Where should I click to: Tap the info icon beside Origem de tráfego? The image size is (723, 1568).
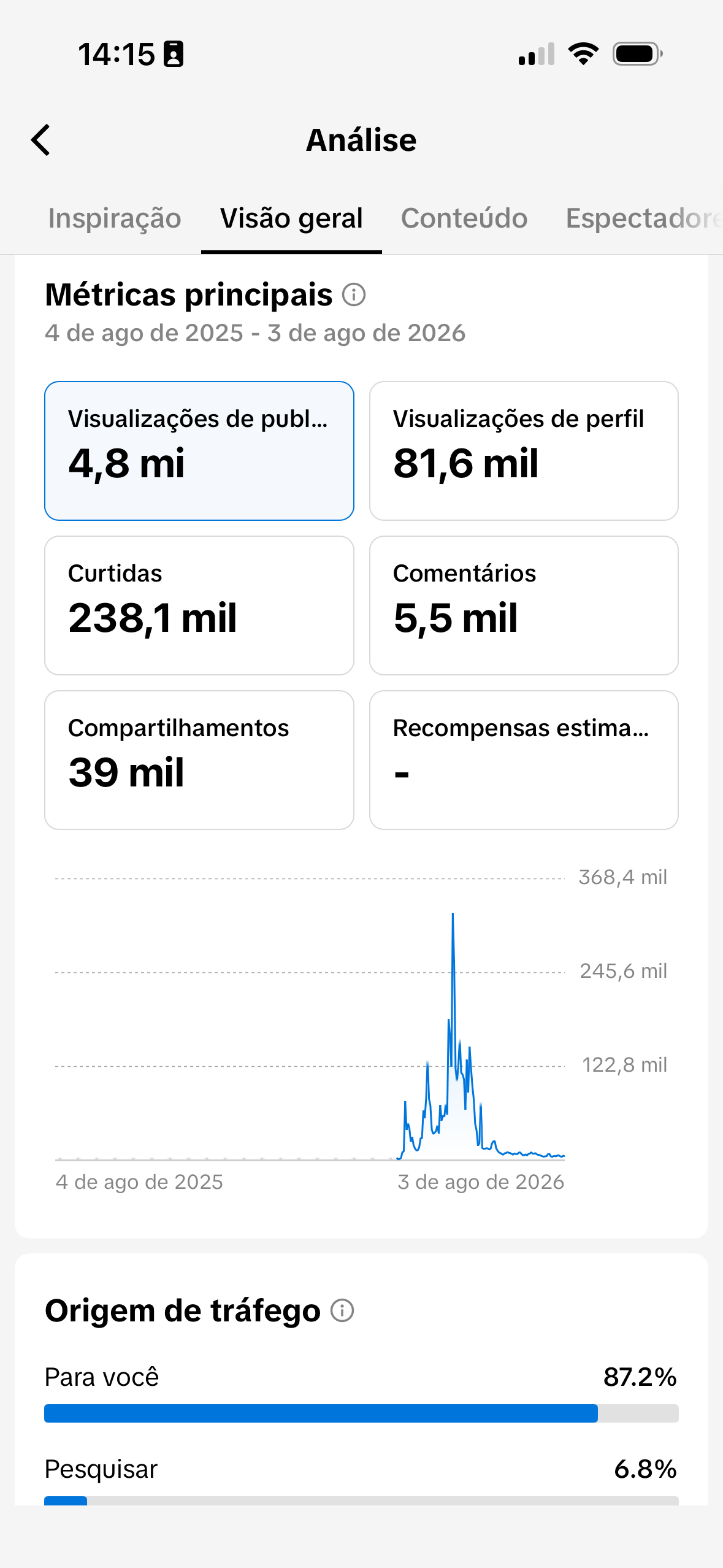tap(342, 1311)
